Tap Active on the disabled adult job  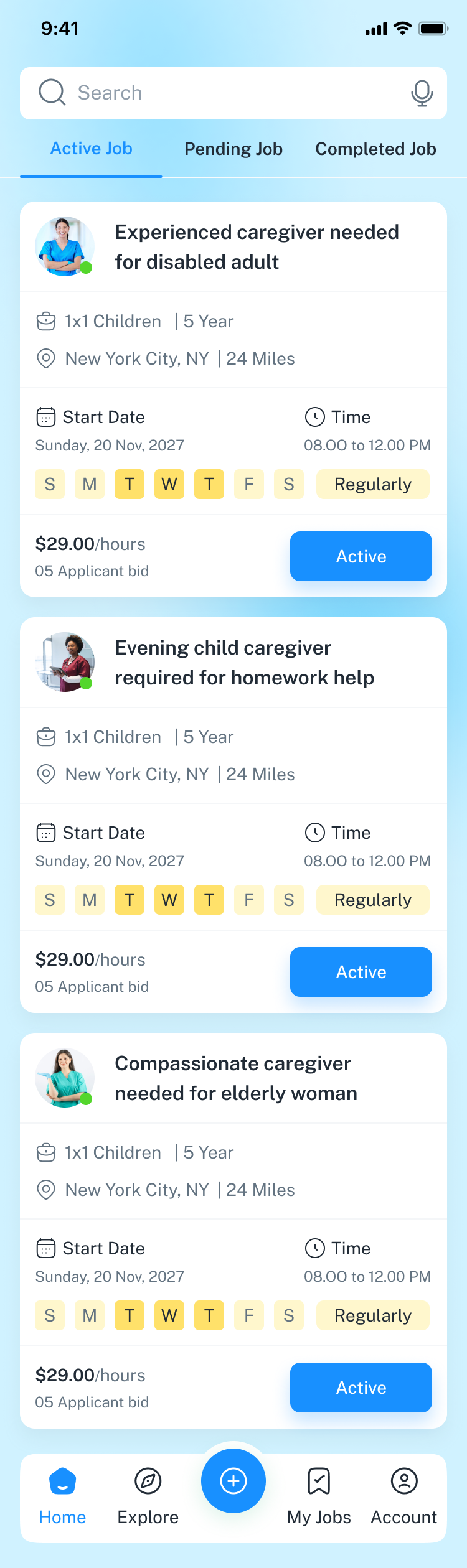tap(361, 556)
